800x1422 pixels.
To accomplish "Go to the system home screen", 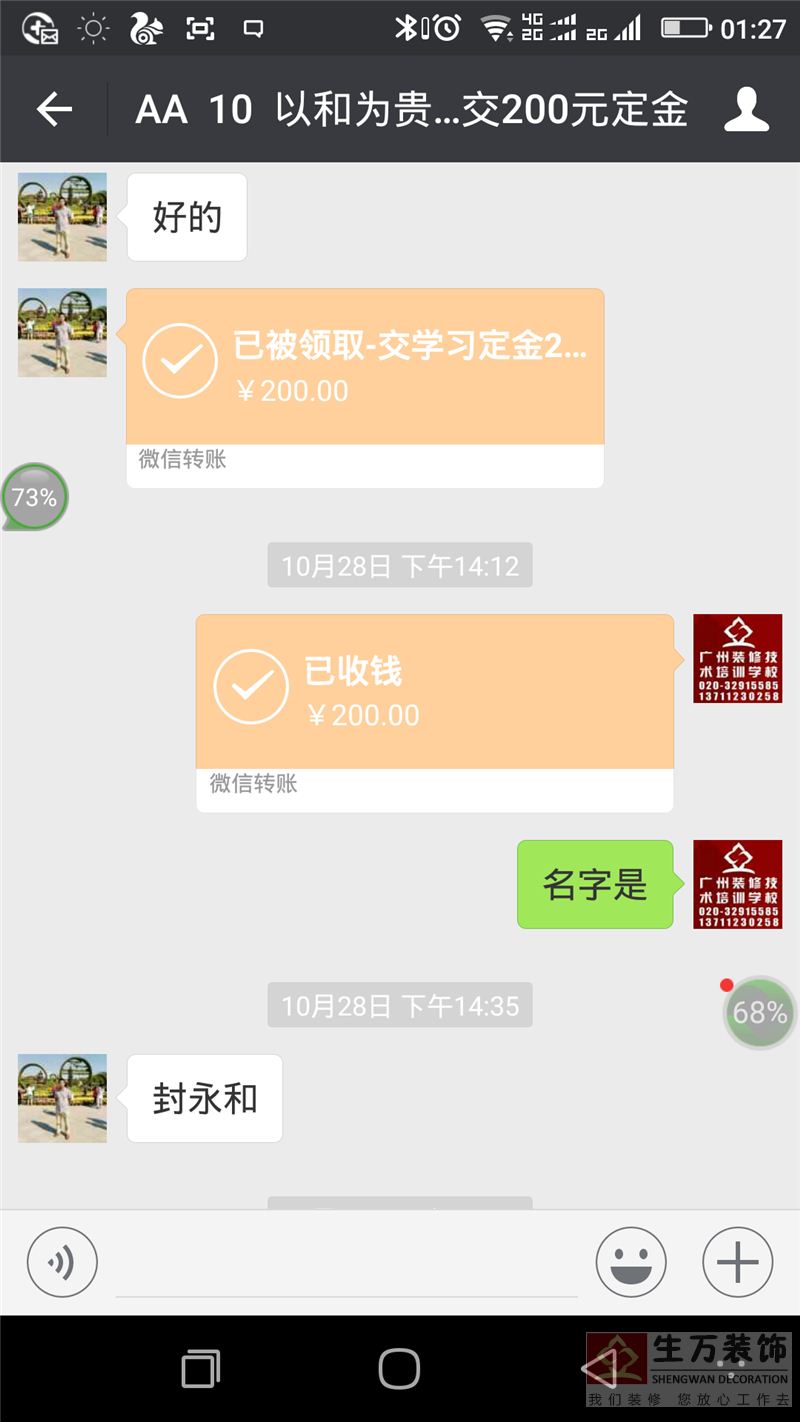I will point(399,1368).
